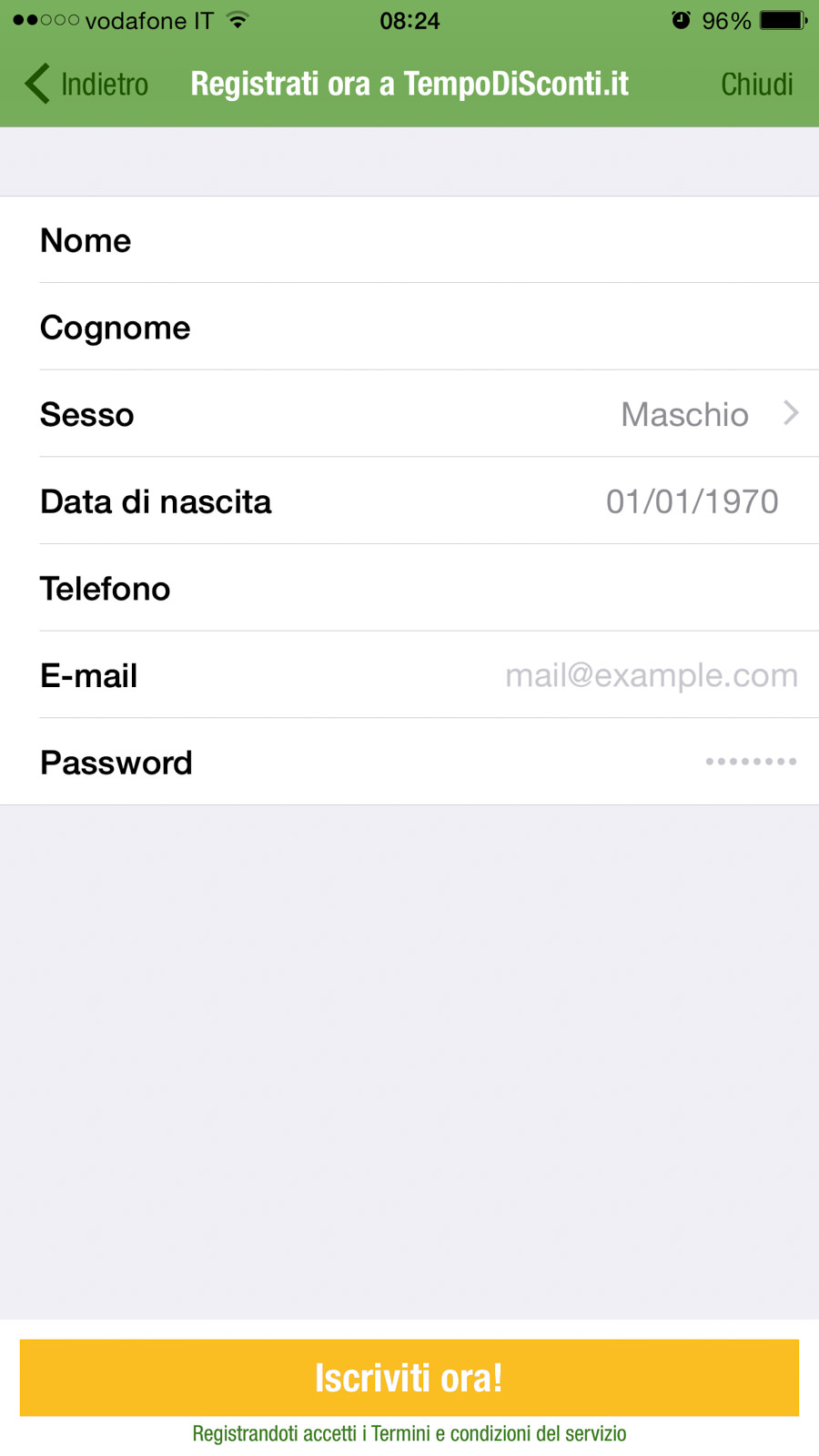The height and width of the screenshot is (1456, 819).
Task: Select the Password field
Action: (546, 763)
